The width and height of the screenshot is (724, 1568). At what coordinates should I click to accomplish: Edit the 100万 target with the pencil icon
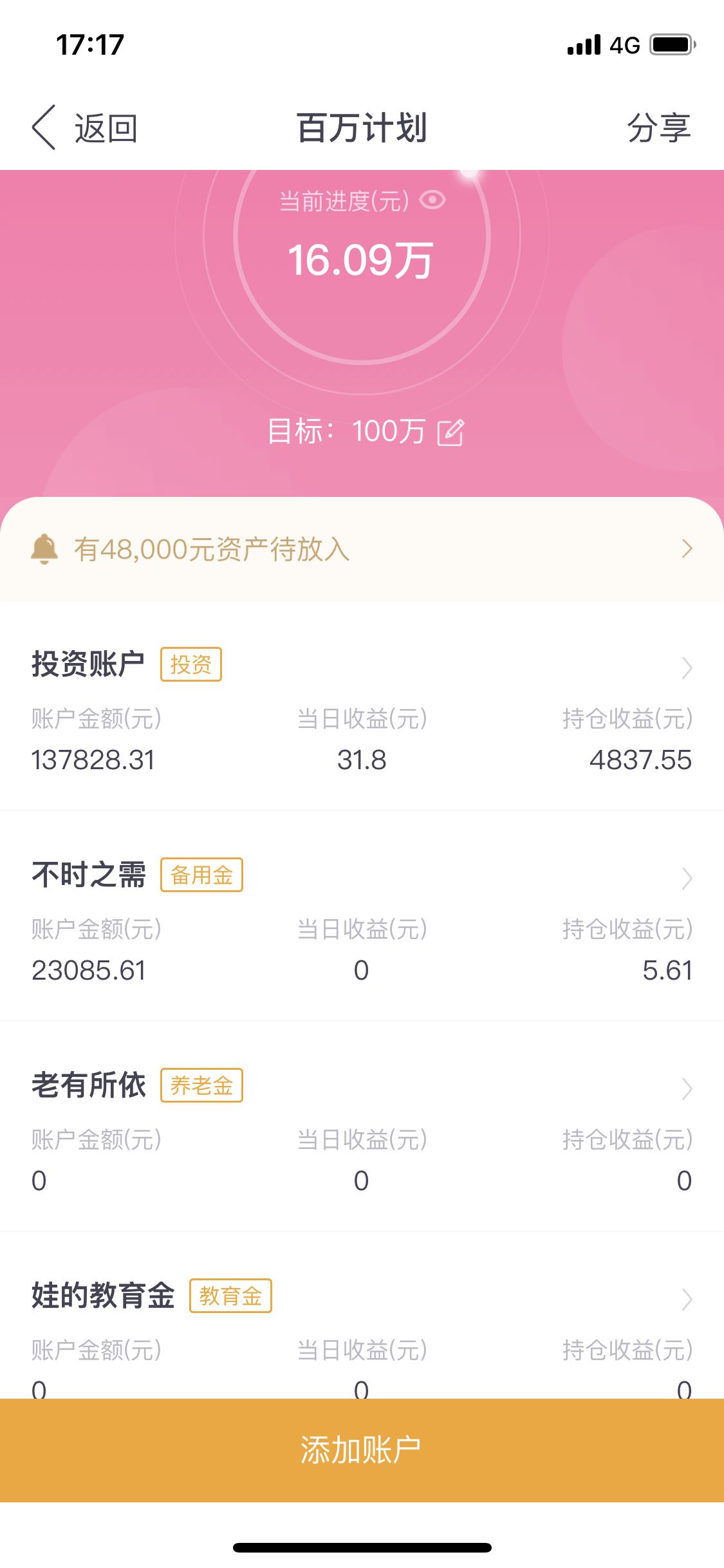[x=450, y=432]
